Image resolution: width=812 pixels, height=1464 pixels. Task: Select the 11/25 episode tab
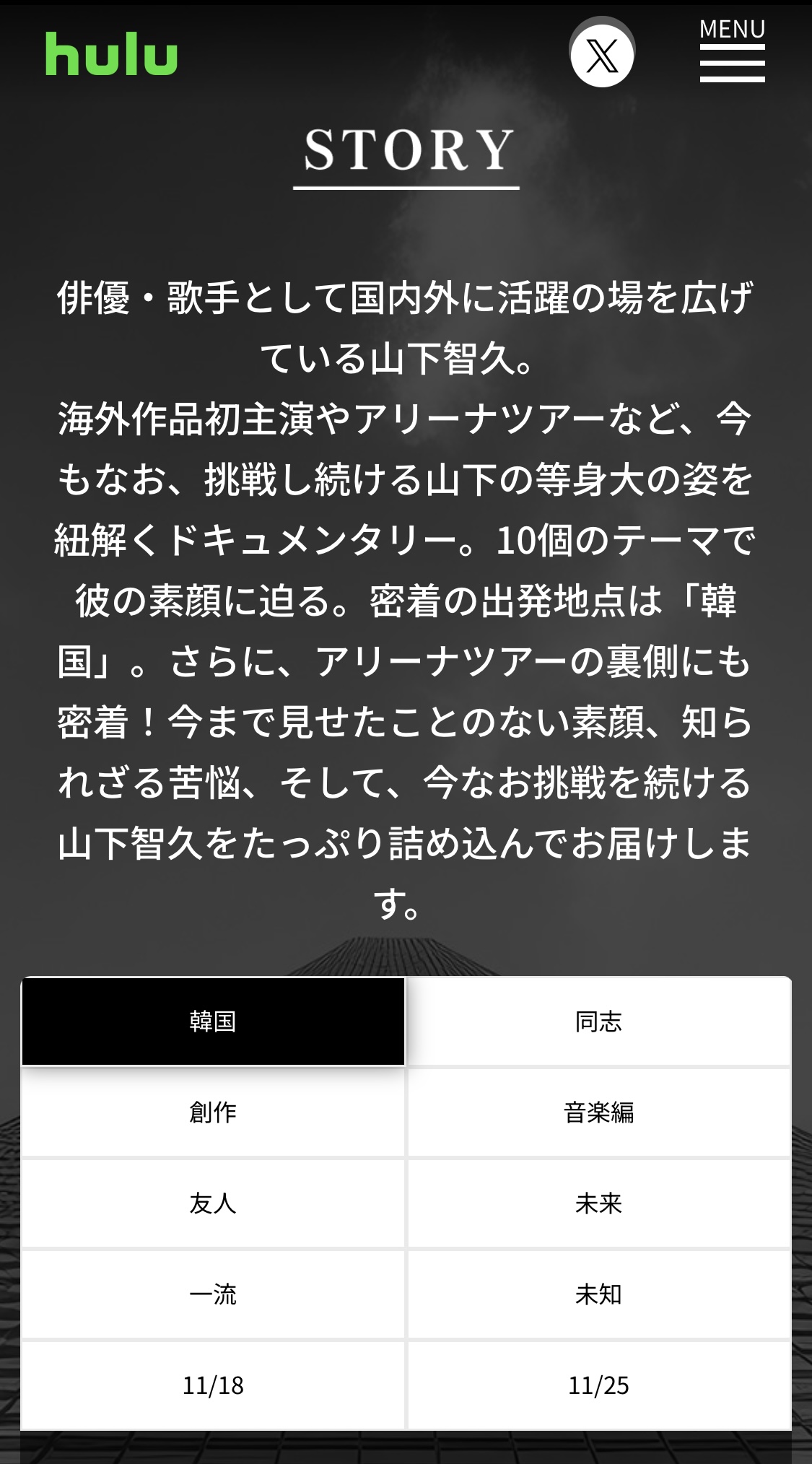pyautogui.click(x=598, y=1385)
